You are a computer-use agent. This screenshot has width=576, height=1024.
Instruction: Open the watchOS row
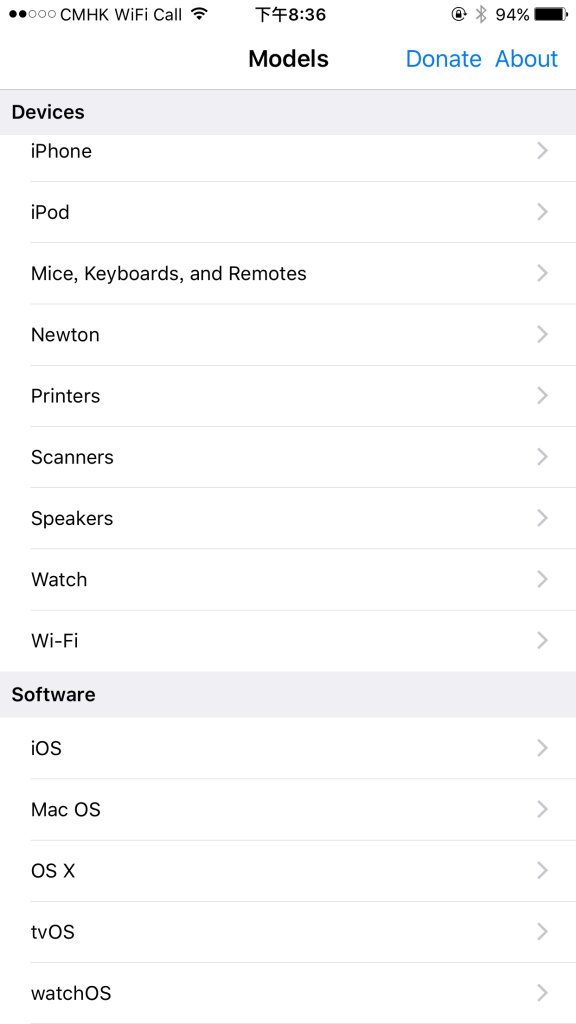[x=288, y=993]
